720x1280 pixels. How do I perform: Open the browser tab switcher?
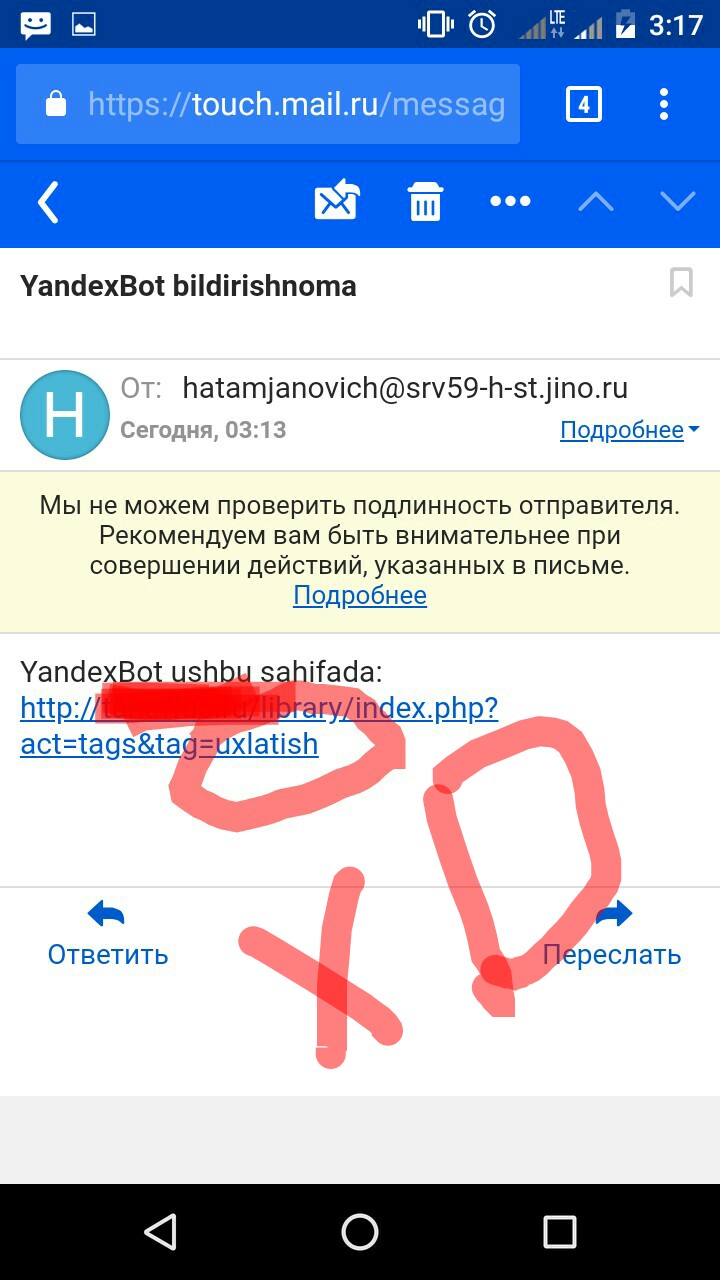[584, 104]
